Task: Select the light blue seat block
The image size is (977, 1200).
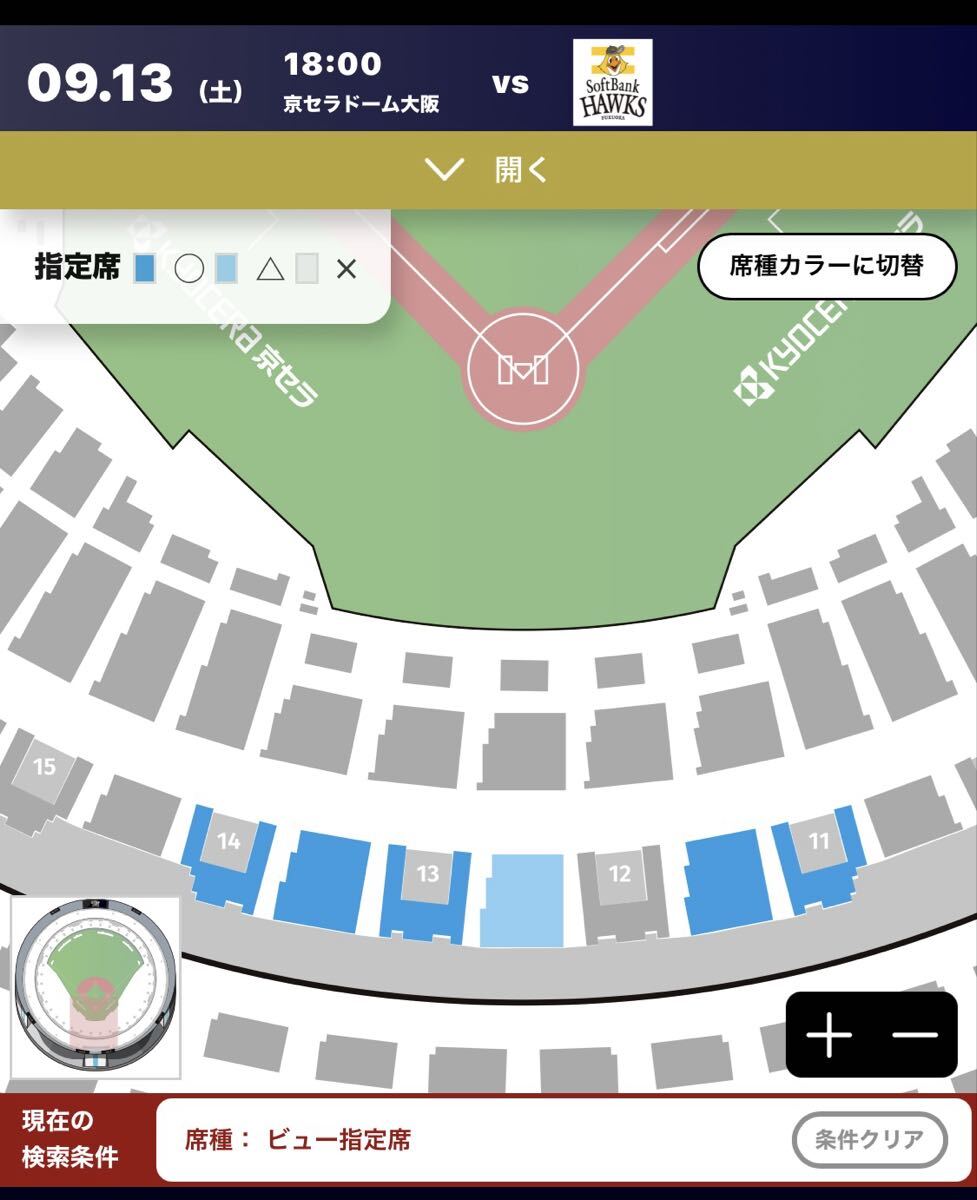Action: pos(521,900)
